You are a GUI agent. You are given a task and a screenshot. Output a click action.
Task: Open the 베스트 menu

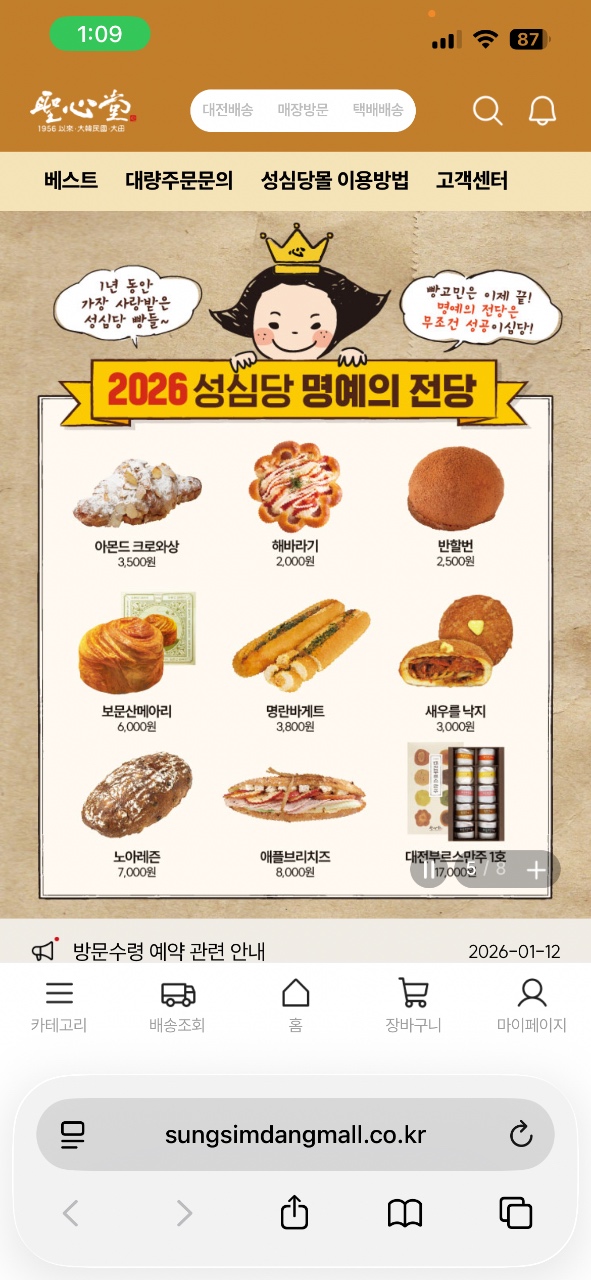[71, 181]
